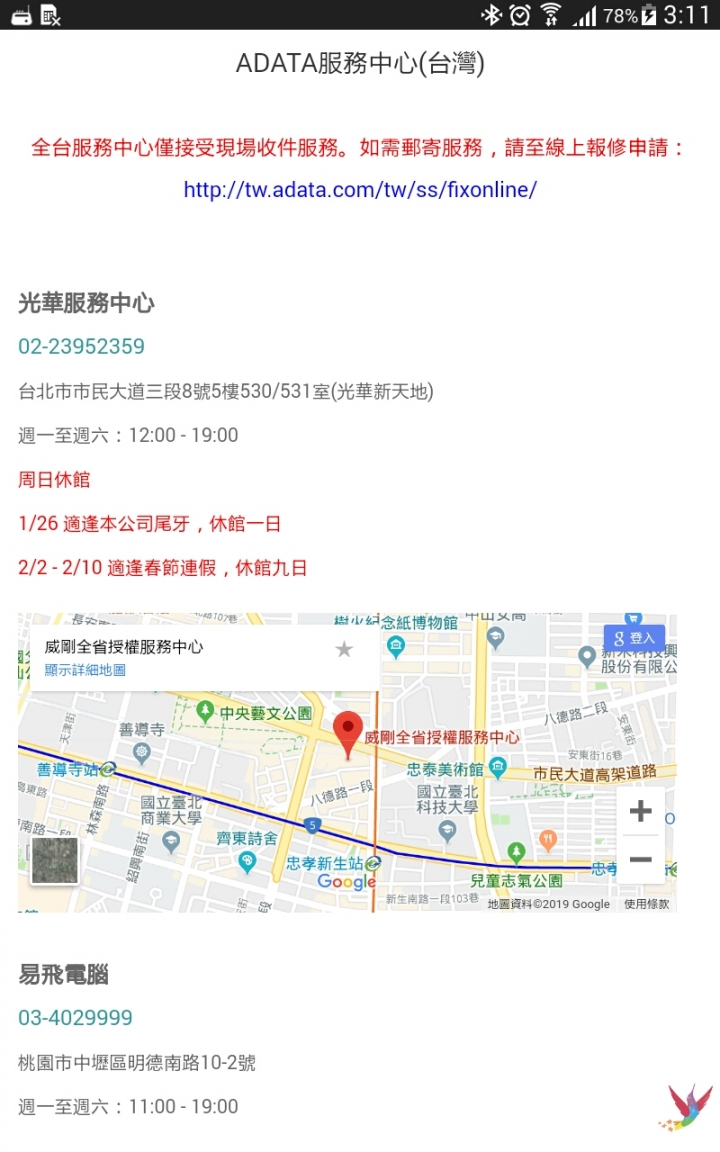The width and height of the screenshot is (720, 1152).
Task: Switch the map to satellite view thumbnail
Action: click(x=54, y=861)
